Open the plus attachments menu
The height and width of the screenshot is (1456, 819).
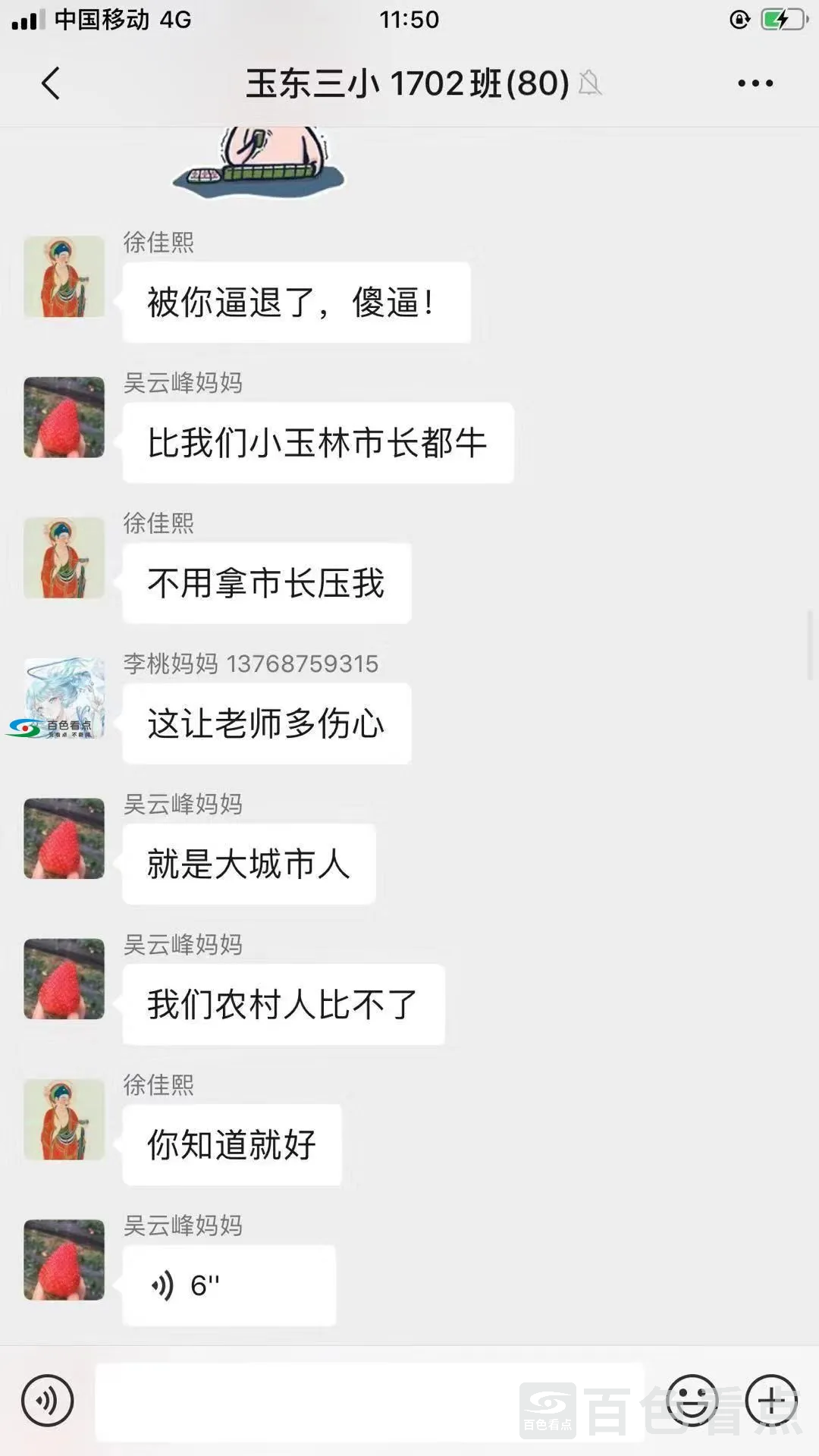pos(771,1400)
